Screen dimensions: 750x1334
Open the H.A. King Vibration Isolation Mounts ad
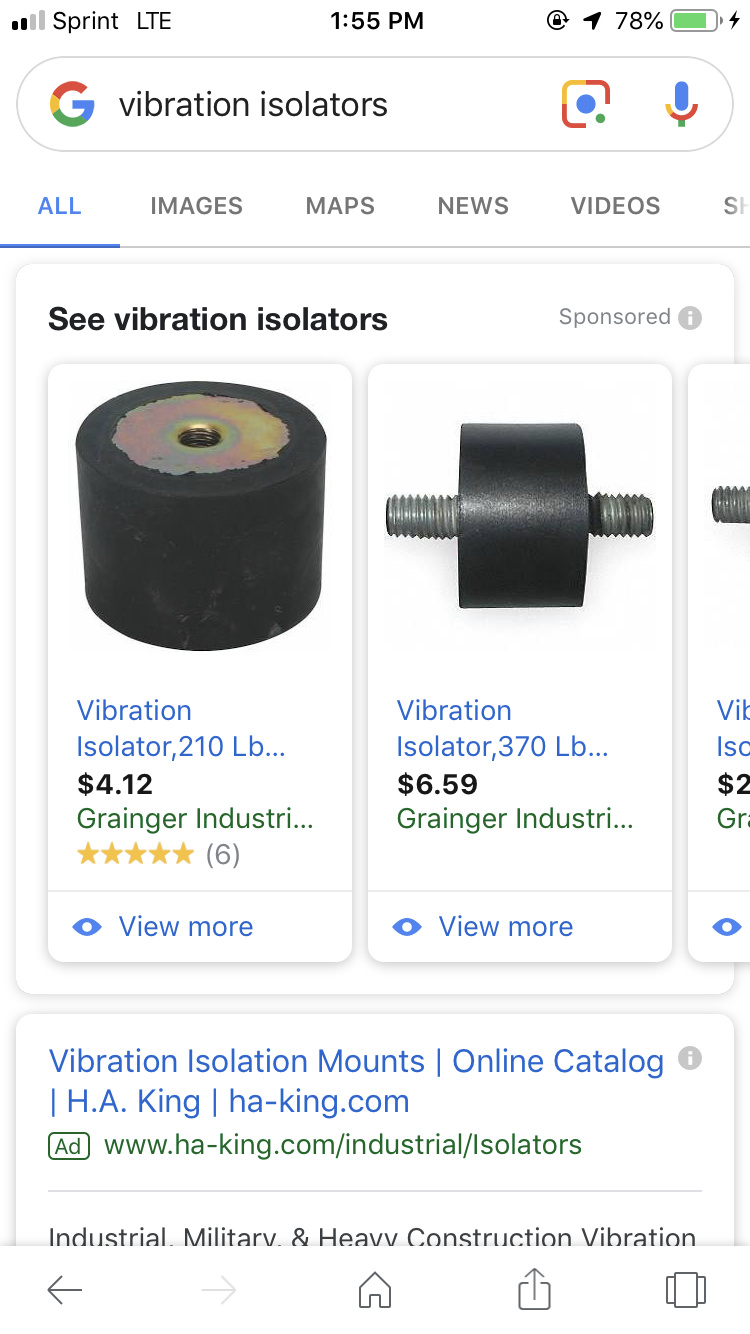tap(356, 1081)
